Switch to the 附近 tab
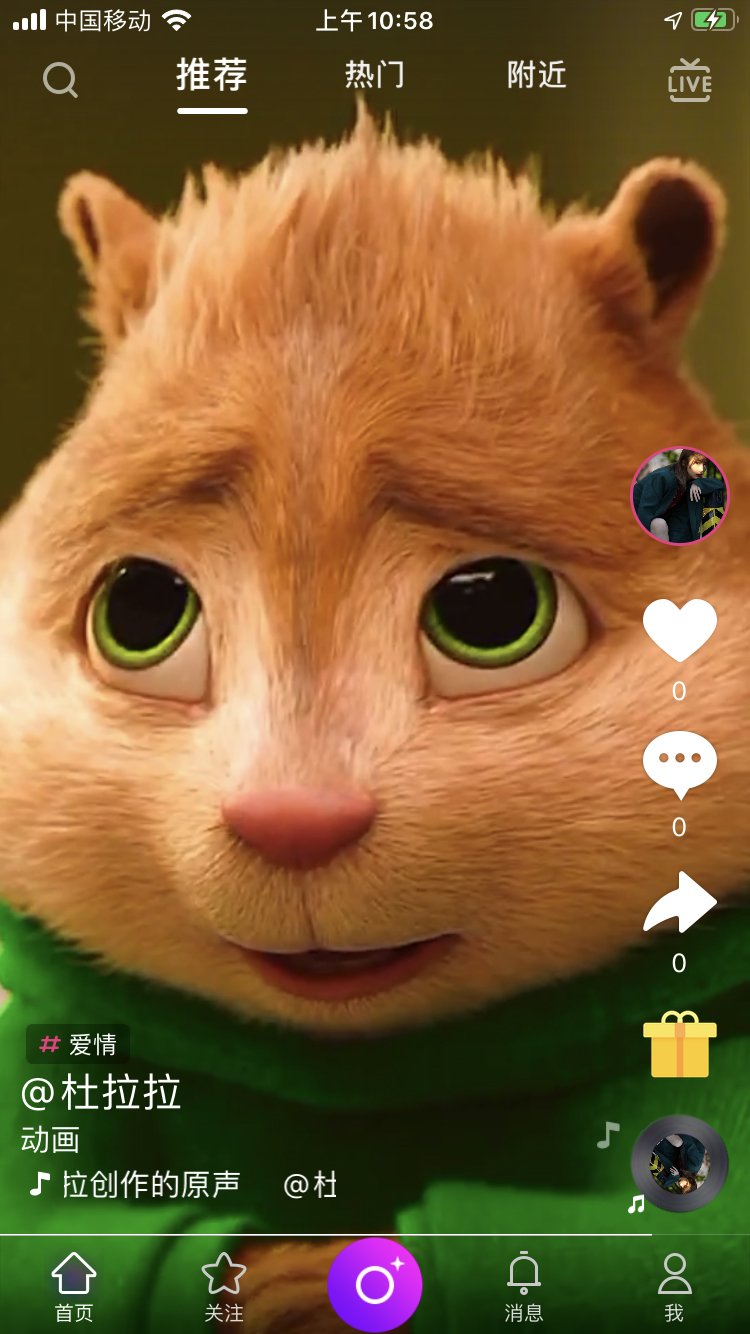This screenshot has height=1334, width=750. [x=536, y=76]
